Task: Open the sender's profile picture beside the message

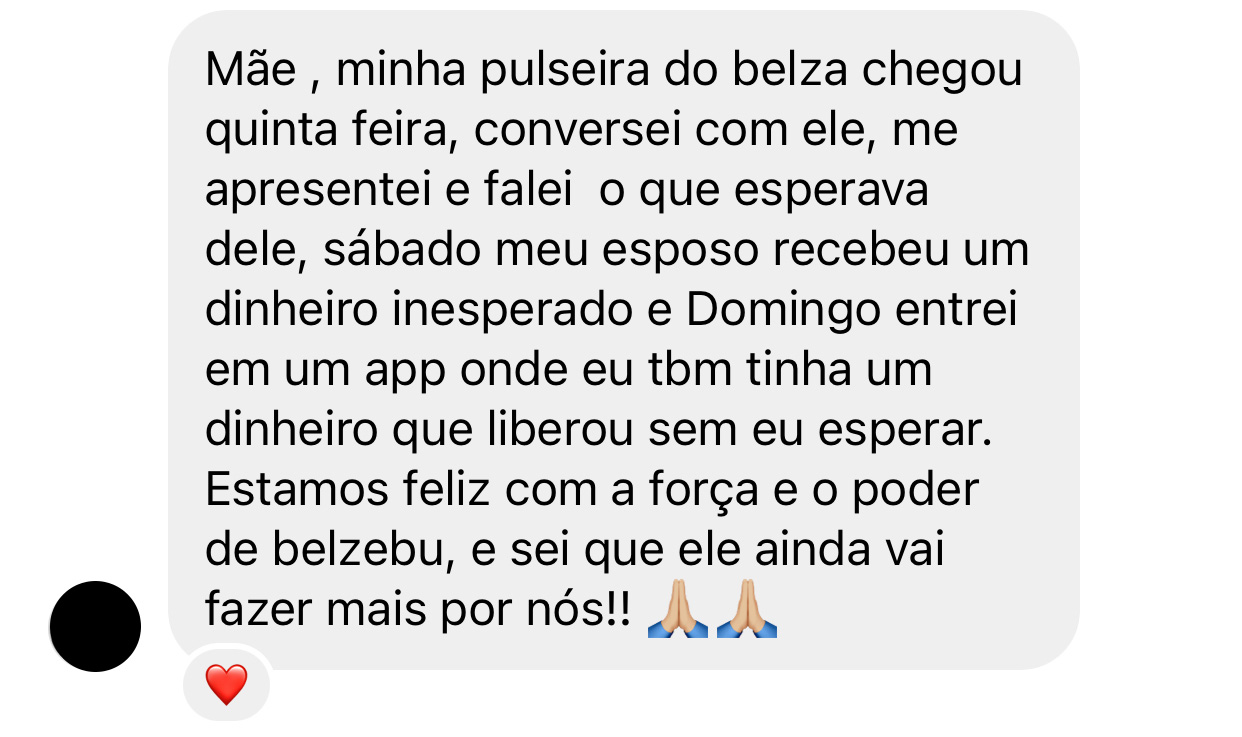Action: (x=95, y=626)
